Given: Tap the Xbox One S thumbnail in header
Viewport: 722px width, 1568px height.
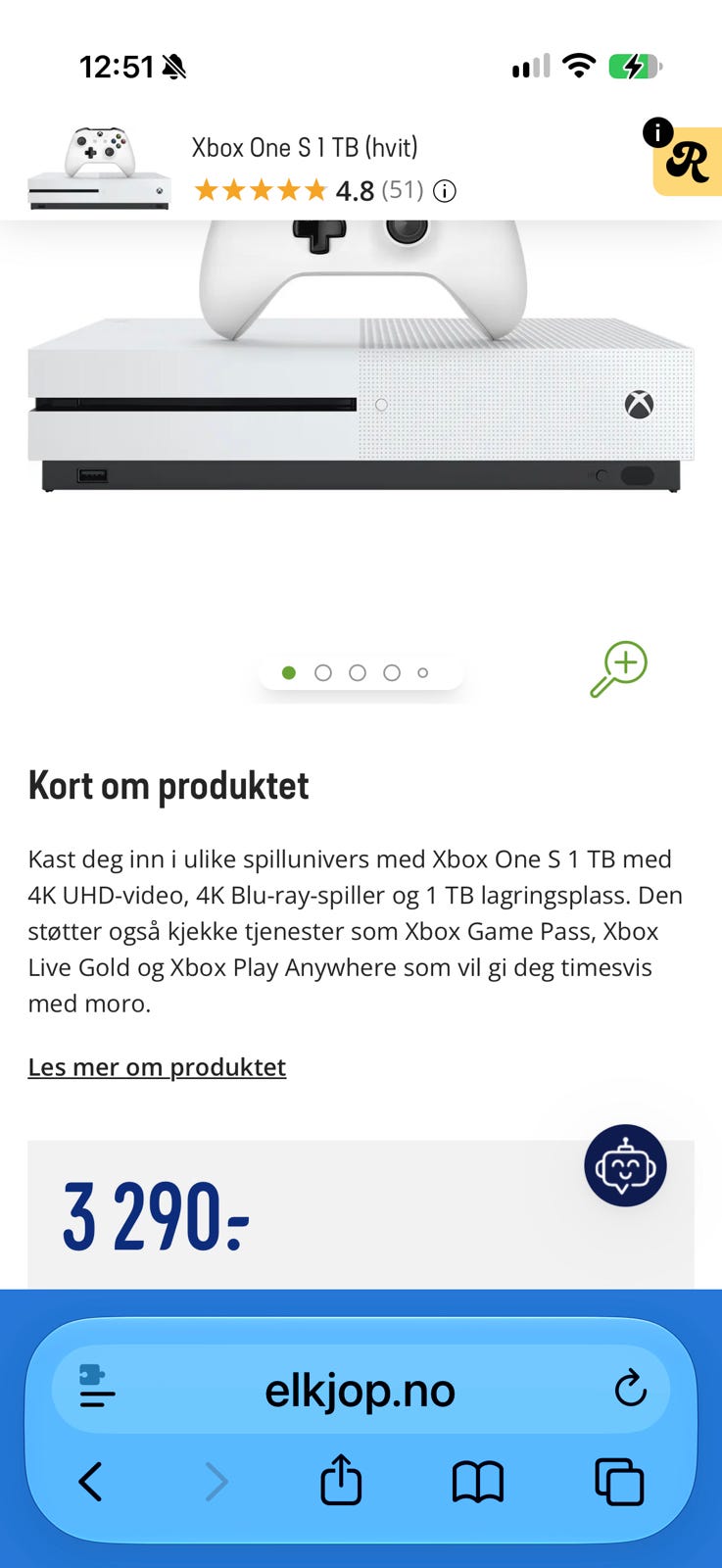Looking at the screenshot, I should (99, 168).
